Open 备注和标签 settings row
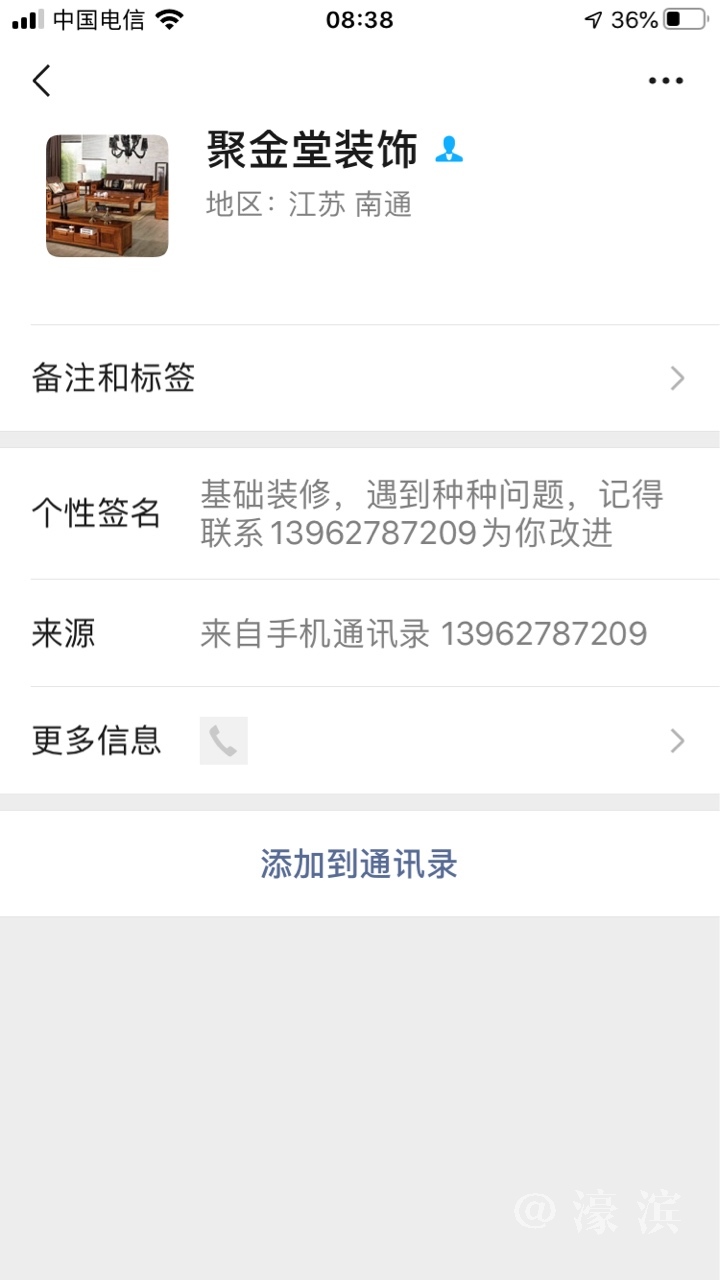 click(x=360, y=378)
